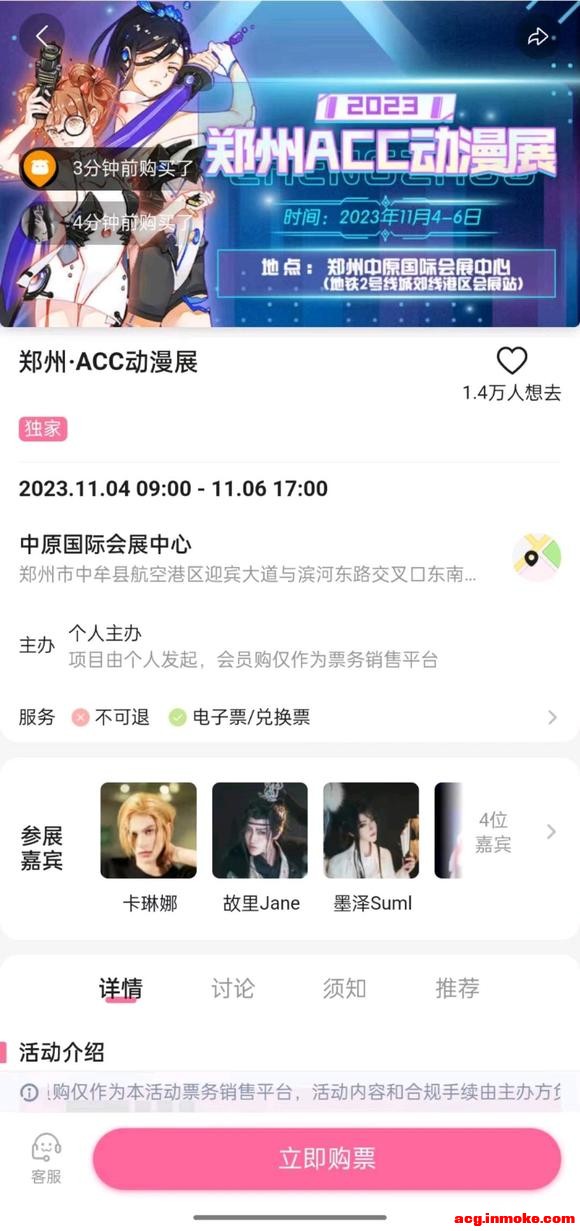Viewport: 580px width, 1231px height.
Task: Switch to the 讨论 tab
Action: 232,988
